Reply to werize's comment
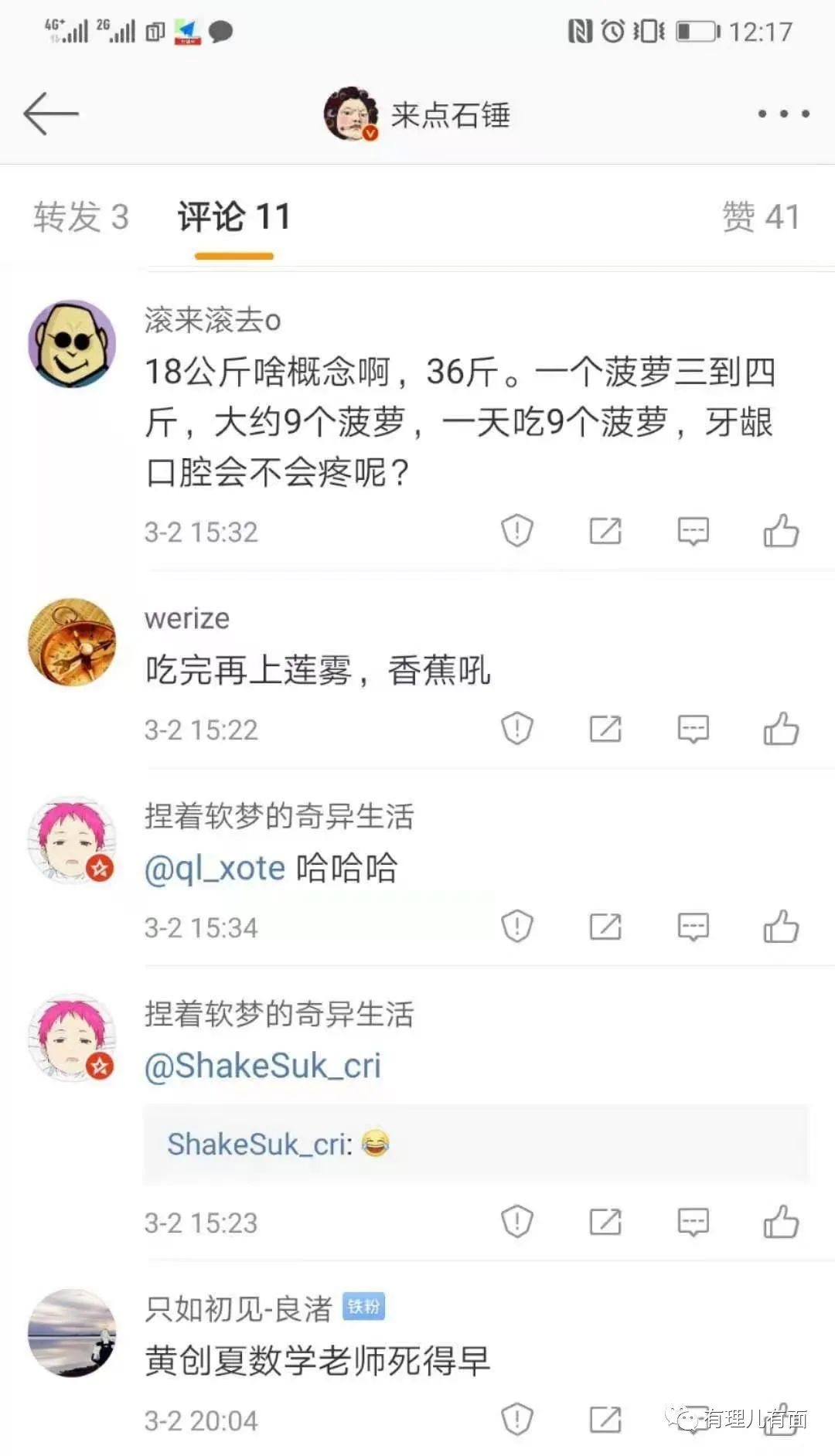Viewport: 835px width, 1456px height. [x=692, y=728]
